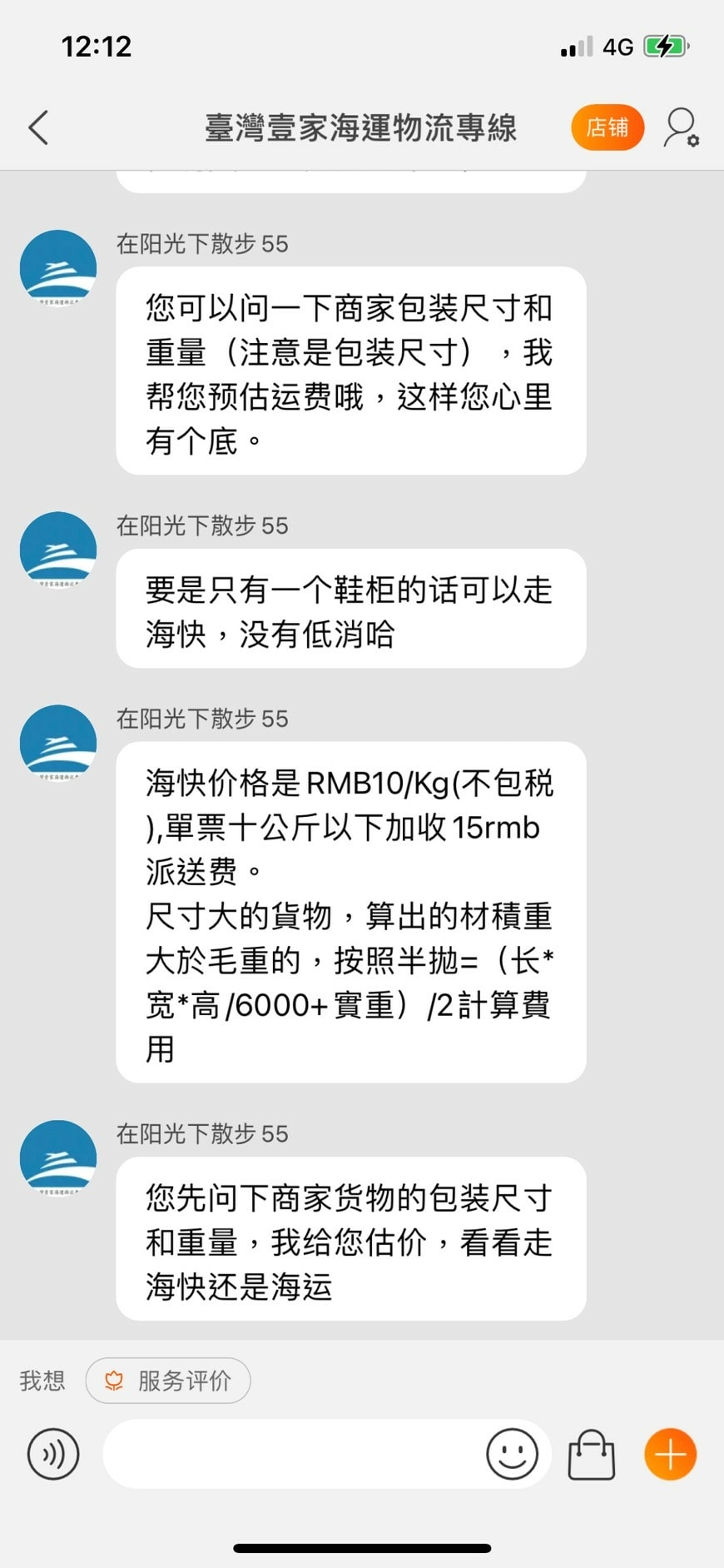Tap the username 在阳光下散步 55
The width and height of the screenshot is (724, 1568).
tap(201, 244)
